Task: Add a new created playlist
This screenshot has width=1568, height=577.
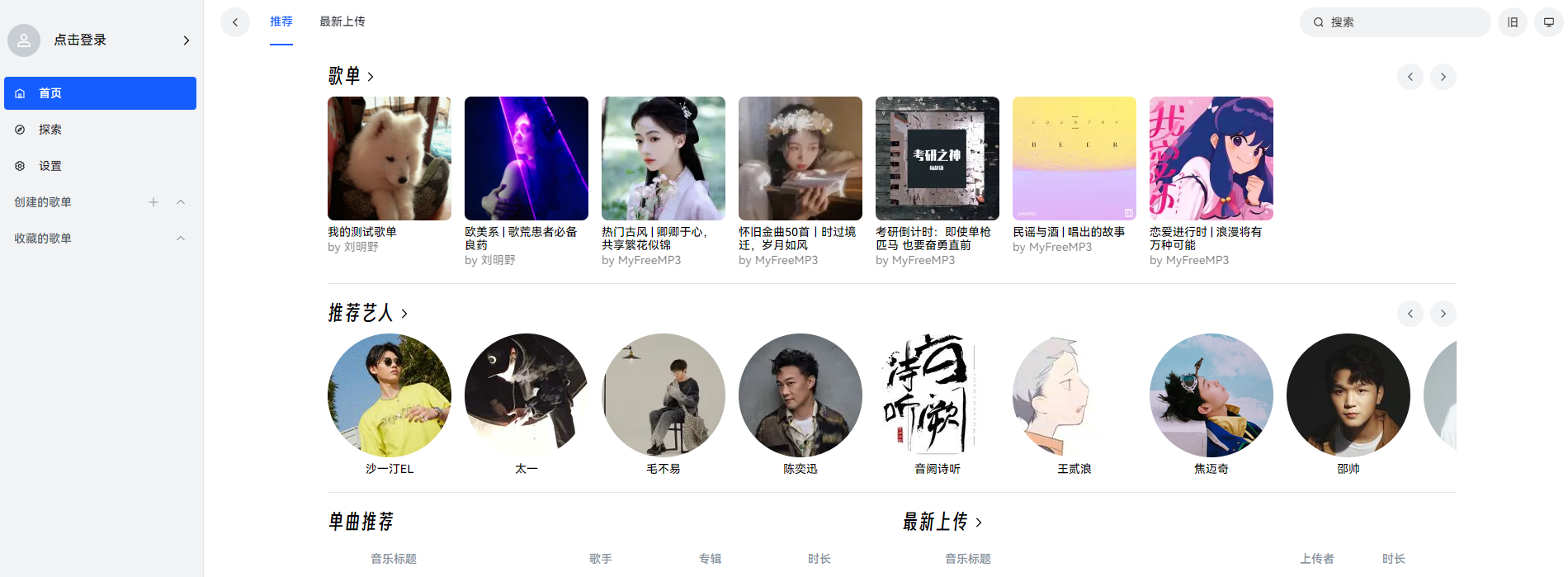Action: (x=153, y=202)
